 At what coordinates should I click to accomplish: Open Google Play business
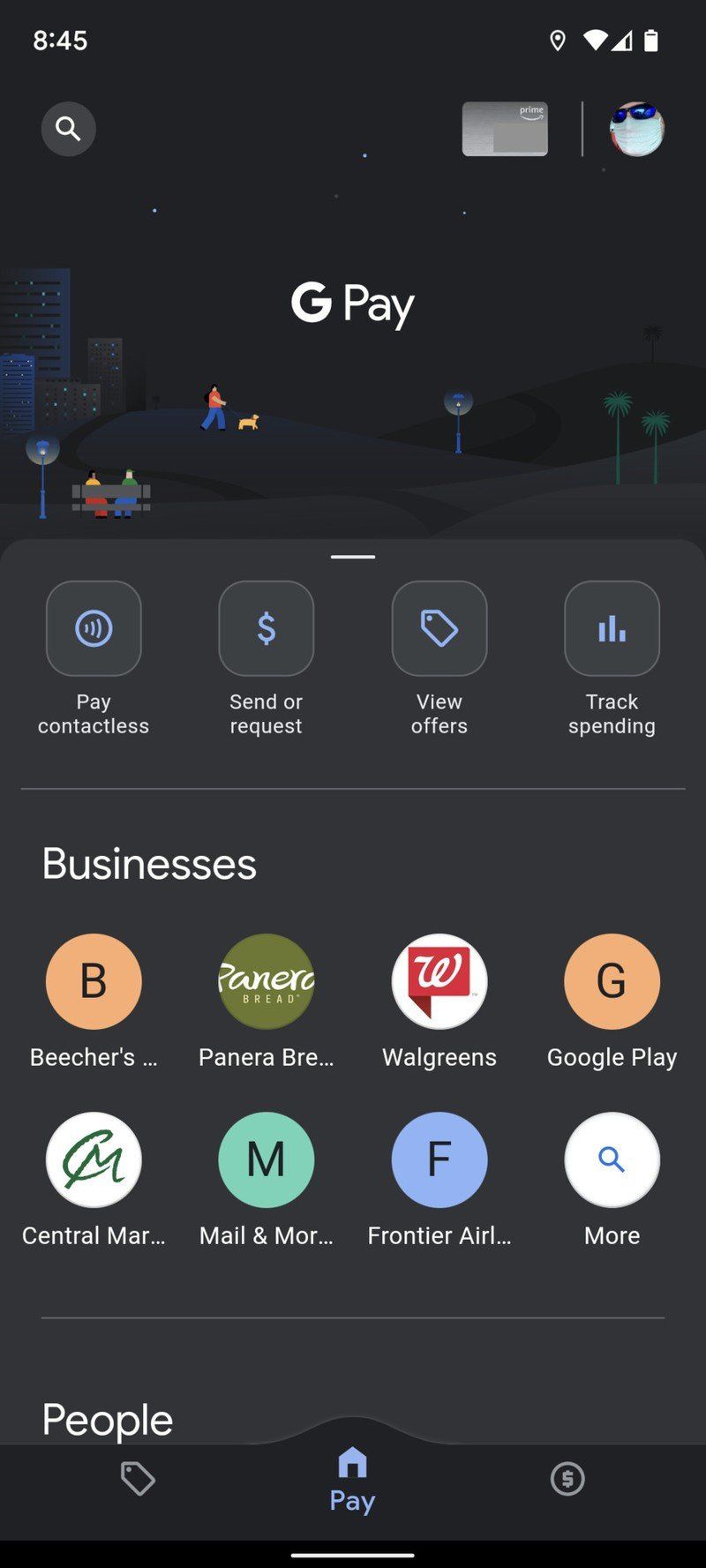[x=612, y=981]
